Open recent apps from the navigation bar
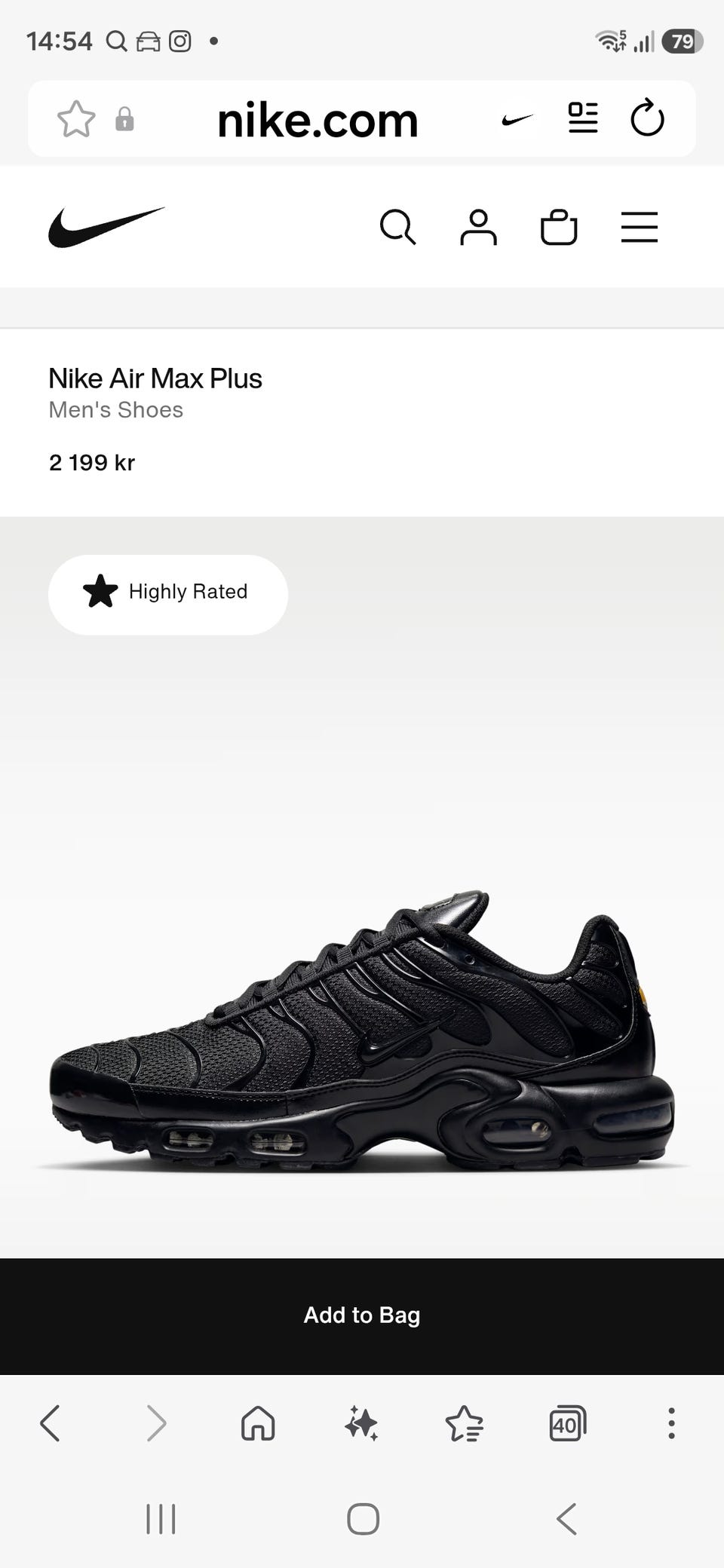This screenshot has height=1568, width=724. coord(161,1519)
